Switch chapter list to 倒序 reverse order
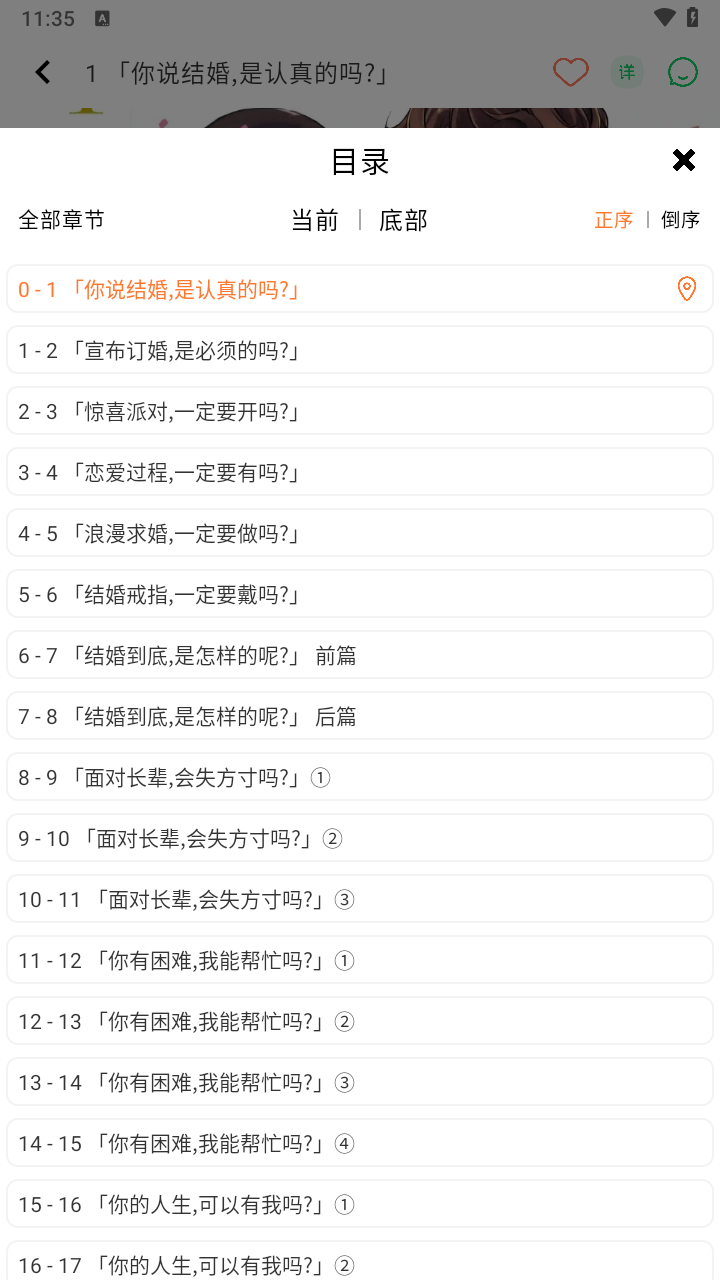This screenshot has width=720, height=1280. point(680,220)
